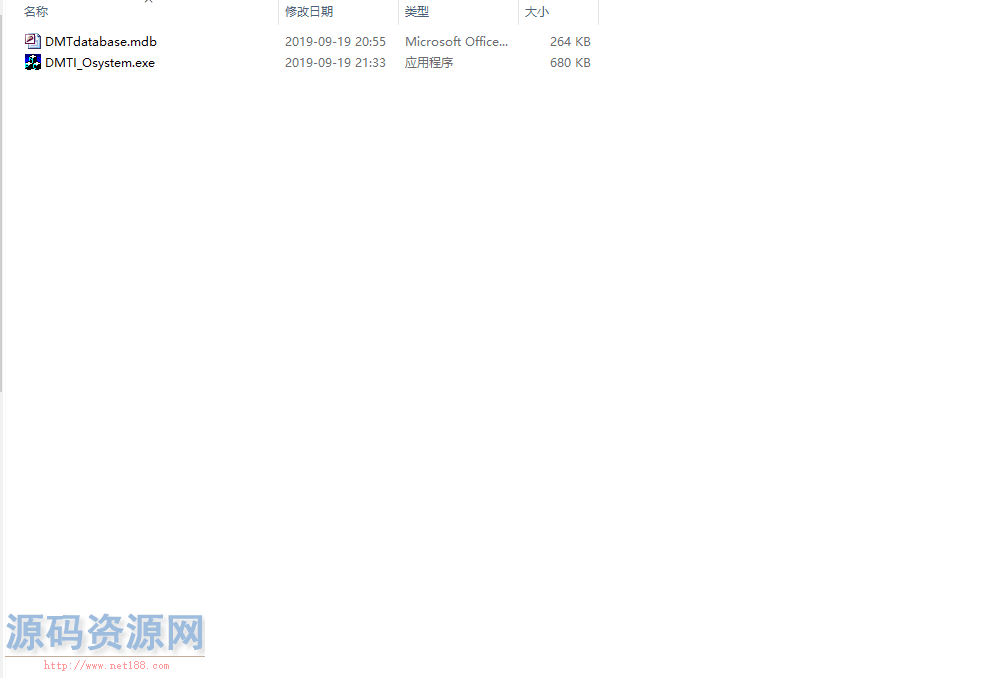The width and height of the screenshot is (1000, 678).
Task: Sort files by the 修改日期 column
Action: pos(309,12)
